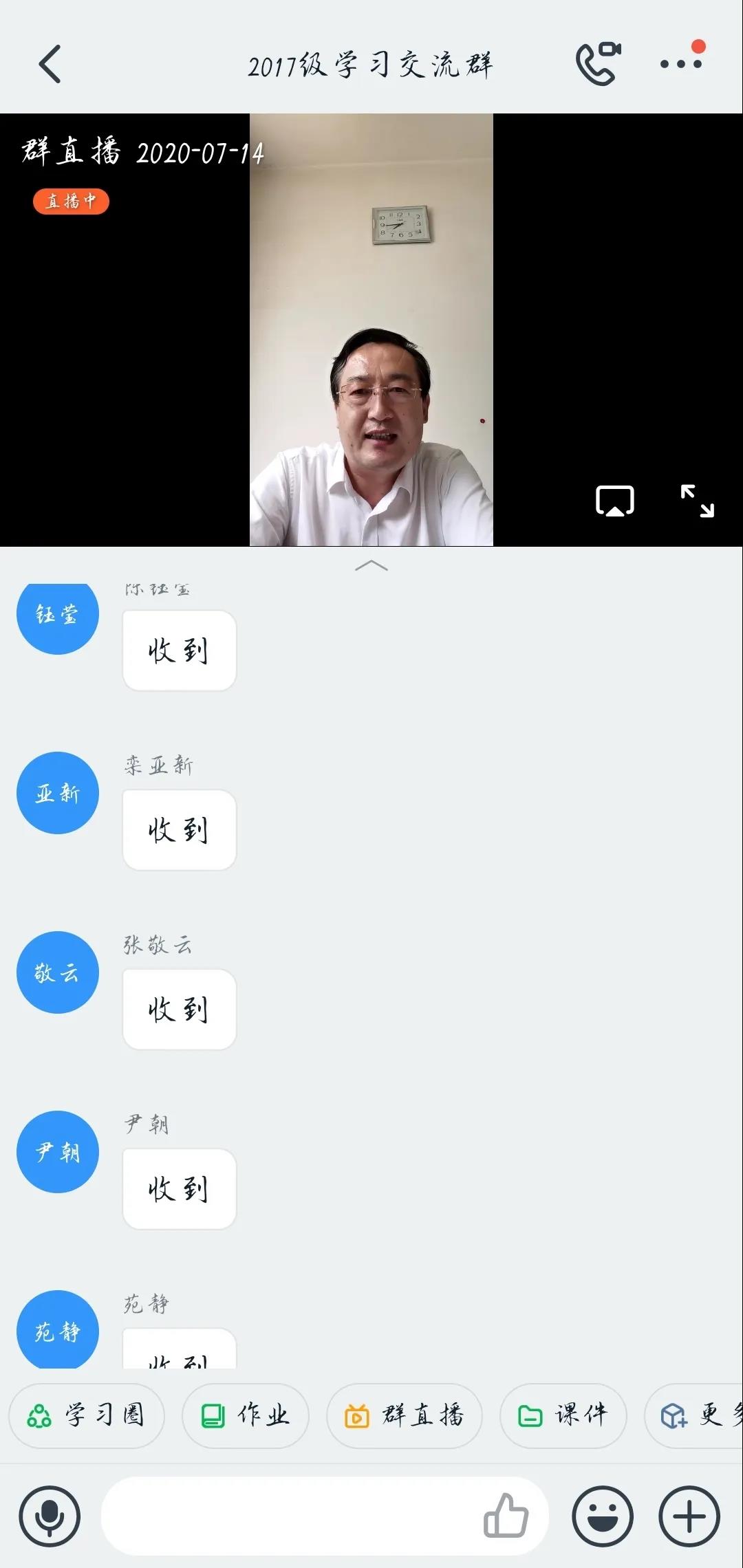Open the emoji picker
Image resolution: width=743 pixels, height=1568 pixels.
(603, 1516)
